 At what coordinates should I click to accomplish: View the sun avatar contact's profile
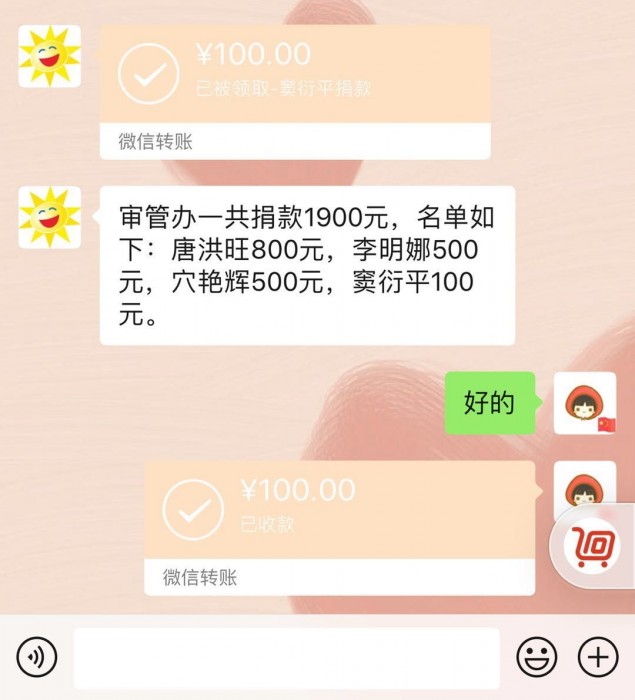point(49,217)
